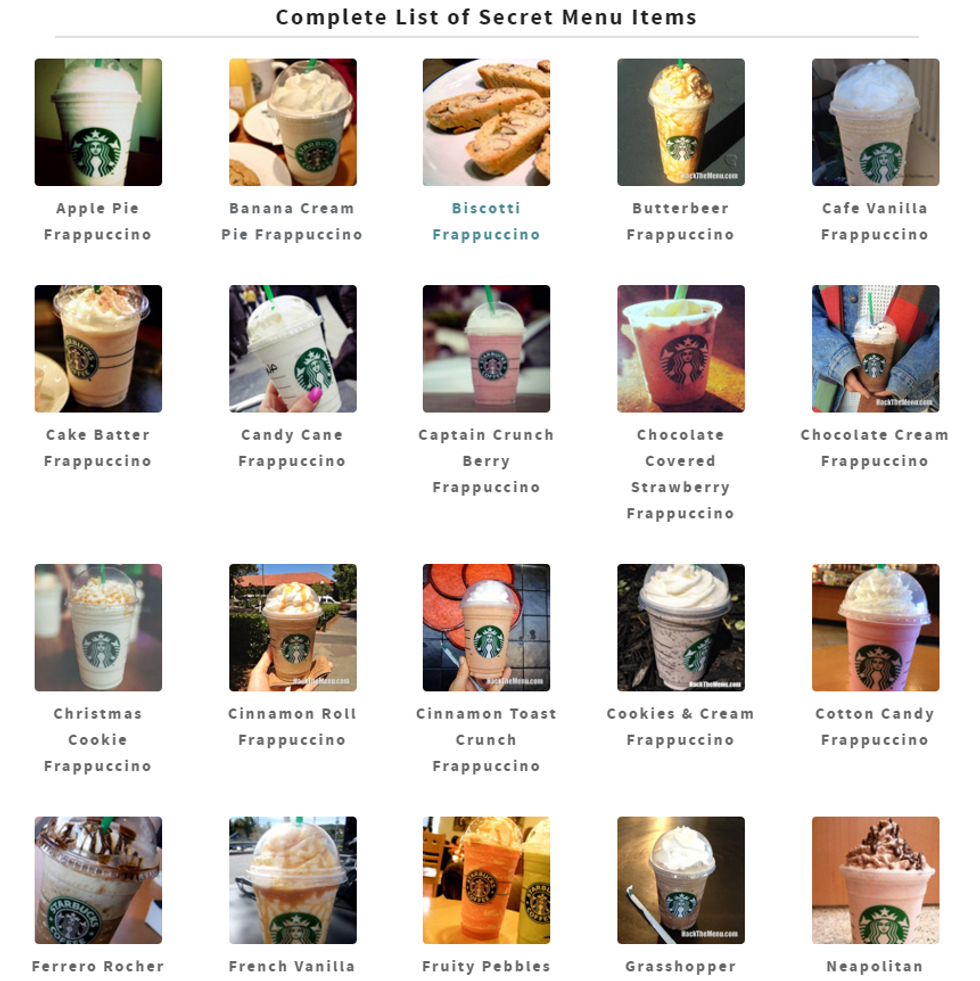The height and width of the screenshot is (981, 980).
Task: Open the Christmas Cookie Frappuccino item
Action: pyautogui.click(x=98, y=627)
